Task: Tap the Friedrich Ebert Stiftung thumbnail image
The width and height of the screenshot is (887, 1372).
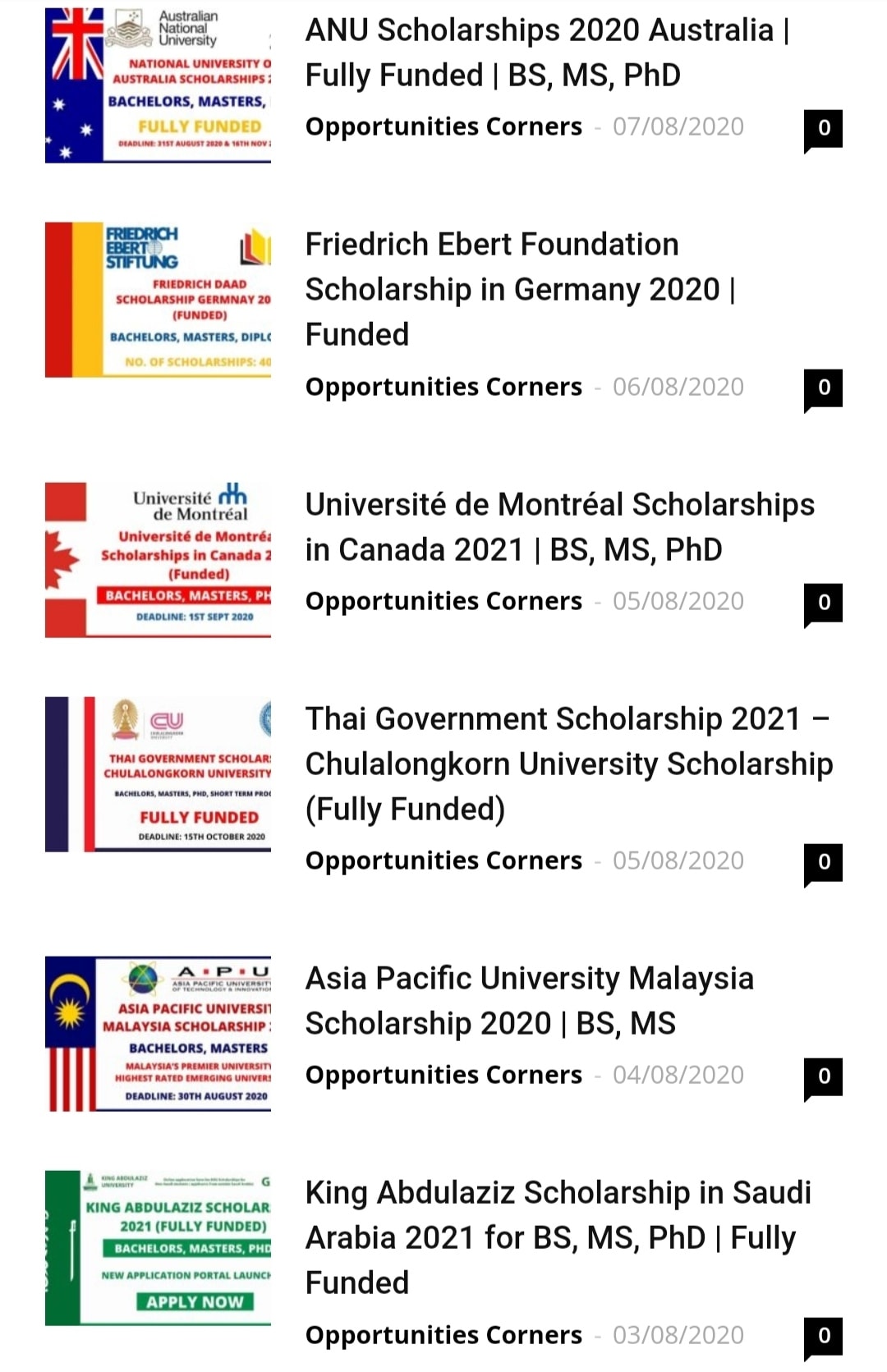Action: tap(158, 300)
